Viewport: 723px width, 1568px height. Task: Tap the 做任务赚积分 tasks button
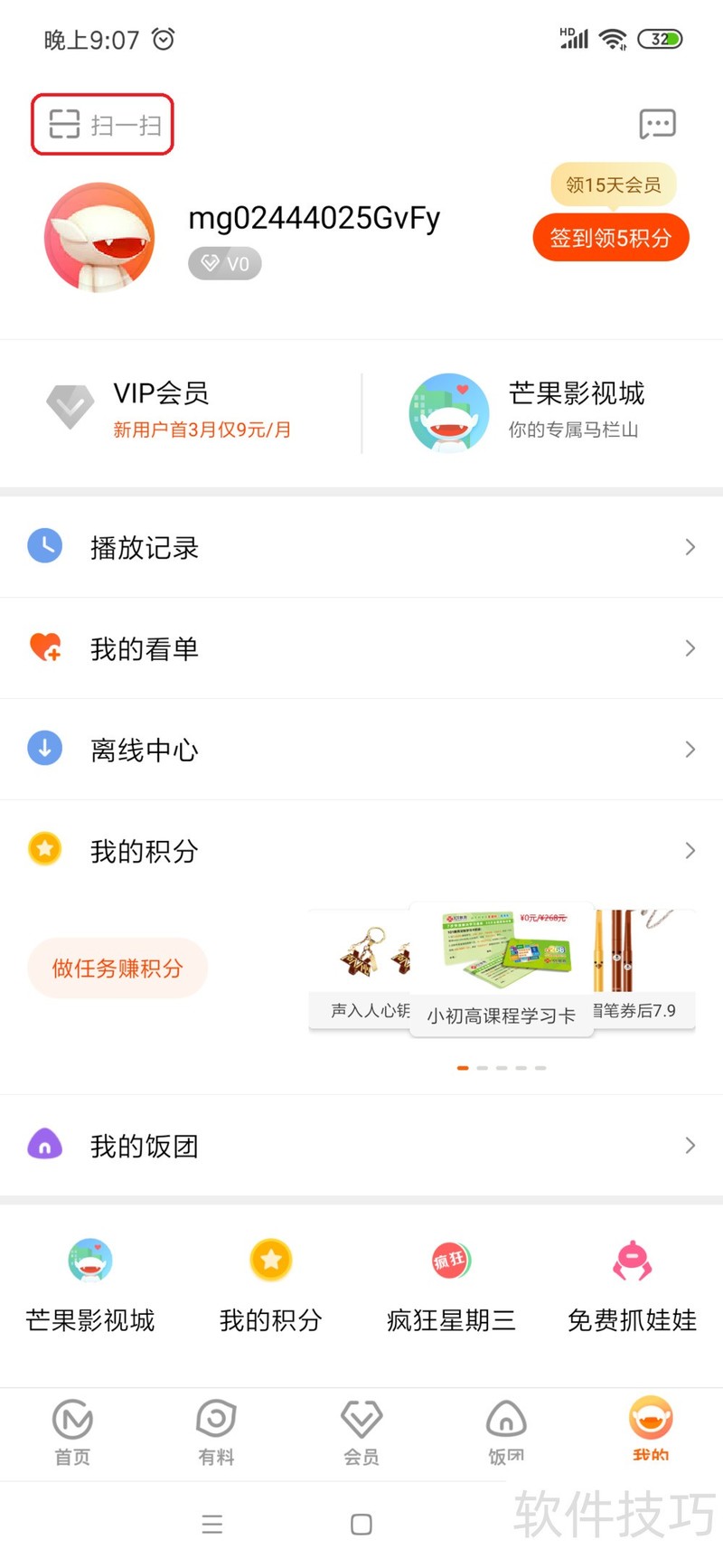point(117,968)
